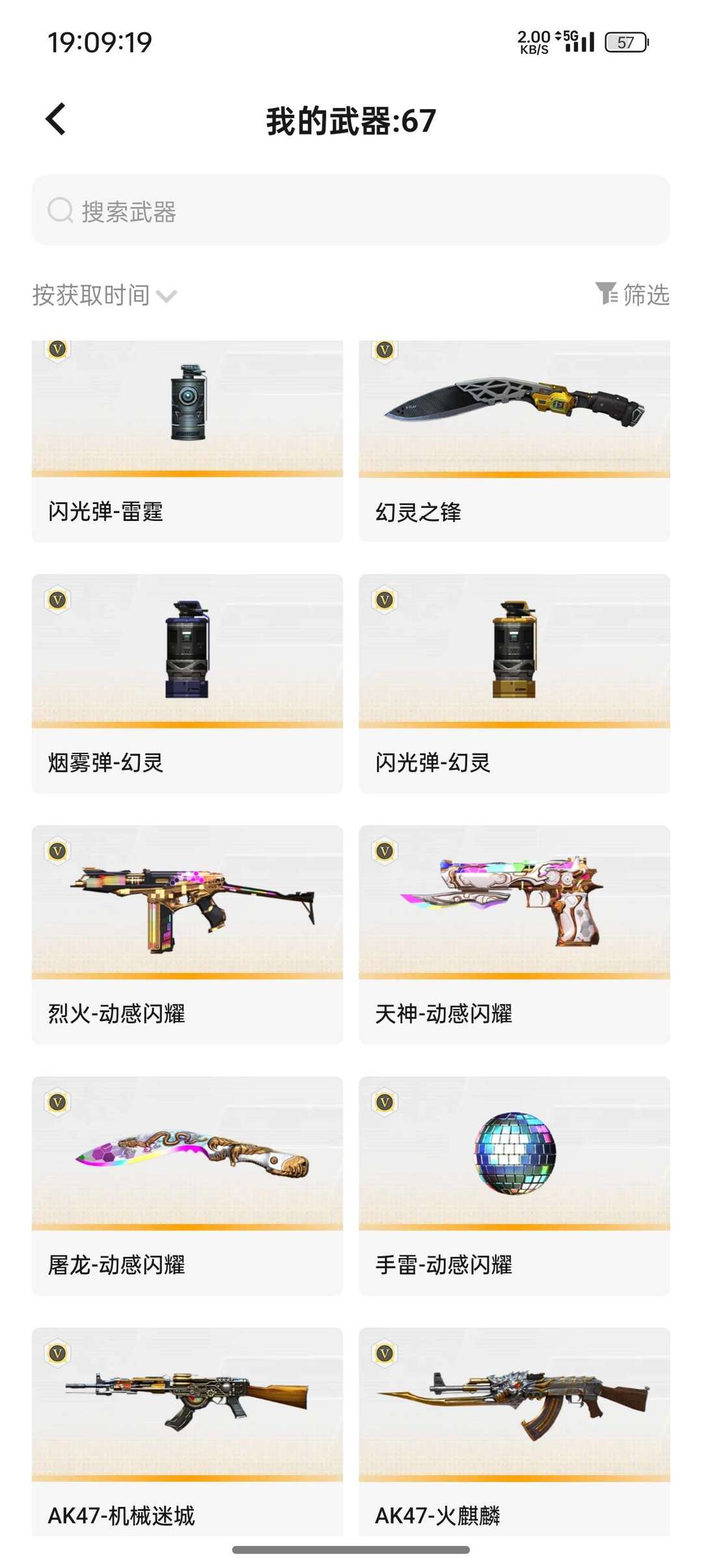This screenshot has height=1568, width=702.
Task: Open the 闪光弹-雷霆 weapon card
Action: tap(187, 442)
